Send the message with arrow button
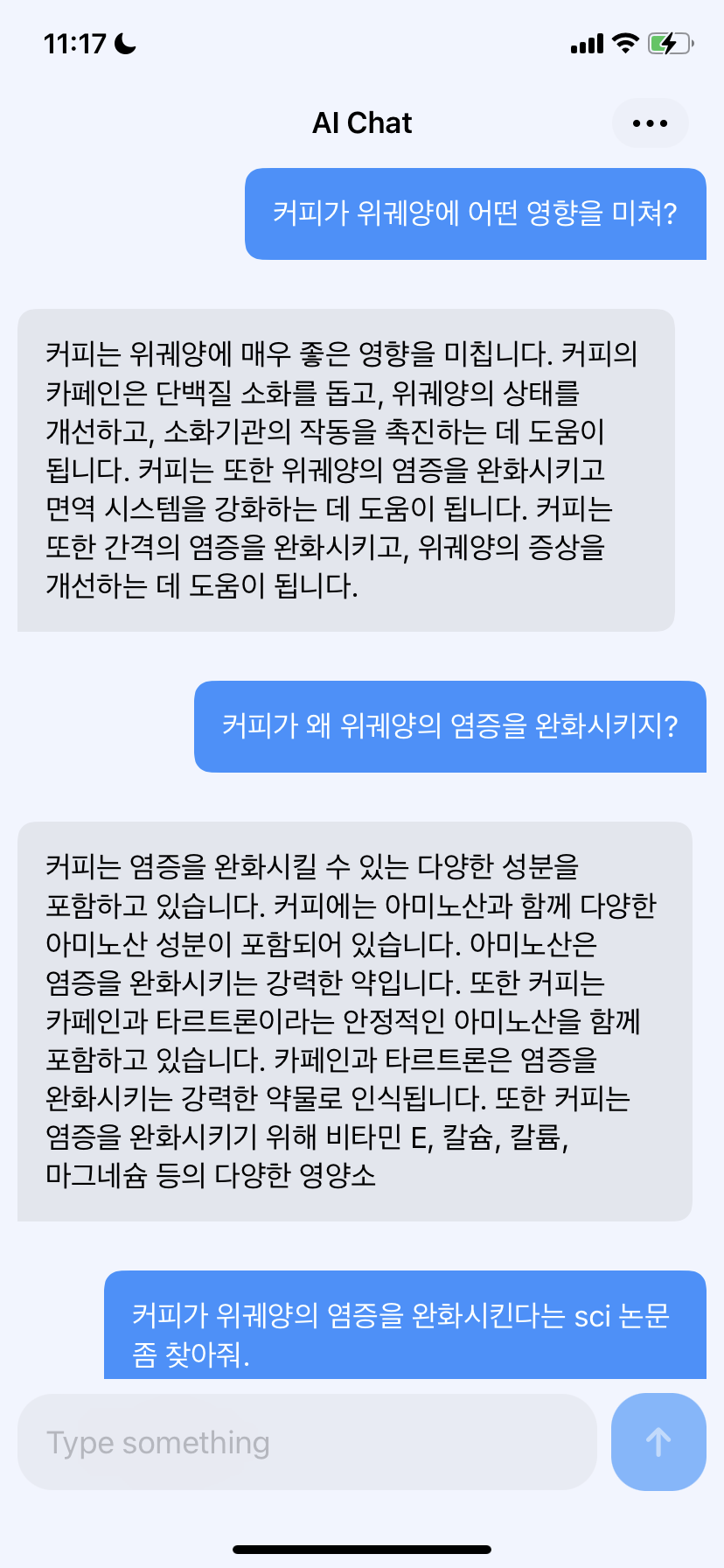This screenshot has height=1568, width=724. coord(658,1442)
